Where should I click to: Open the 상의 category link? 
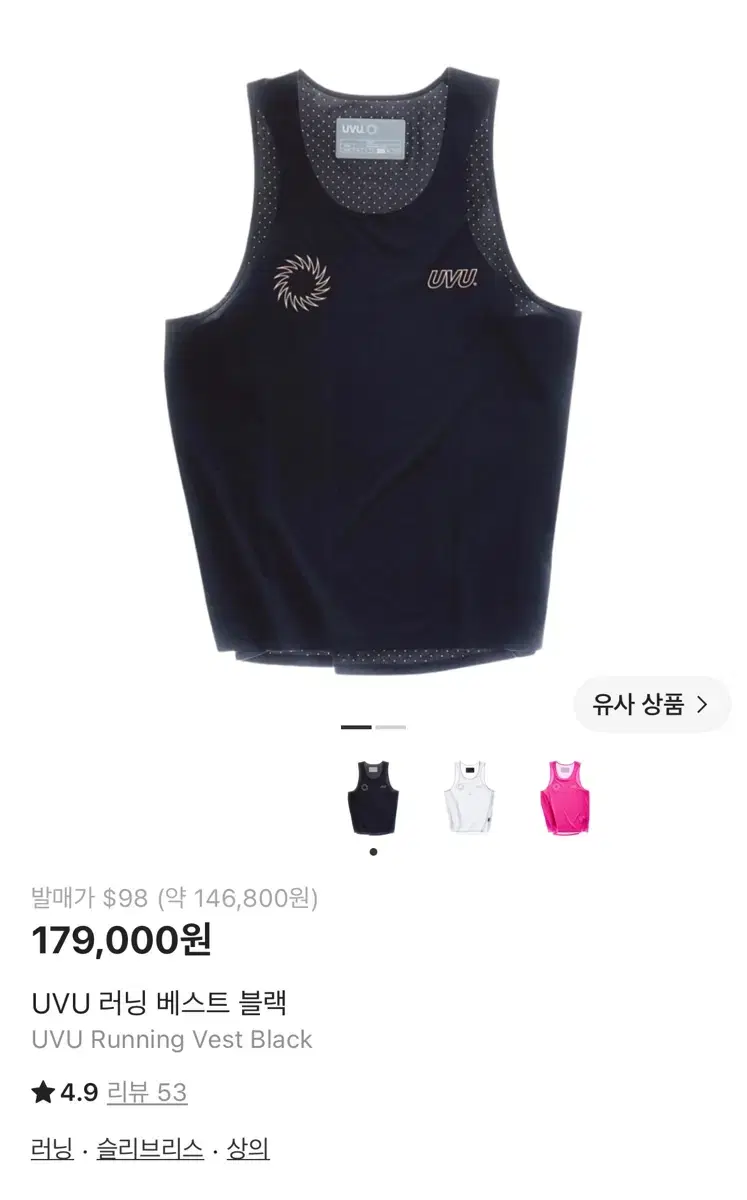(248, 1149)
